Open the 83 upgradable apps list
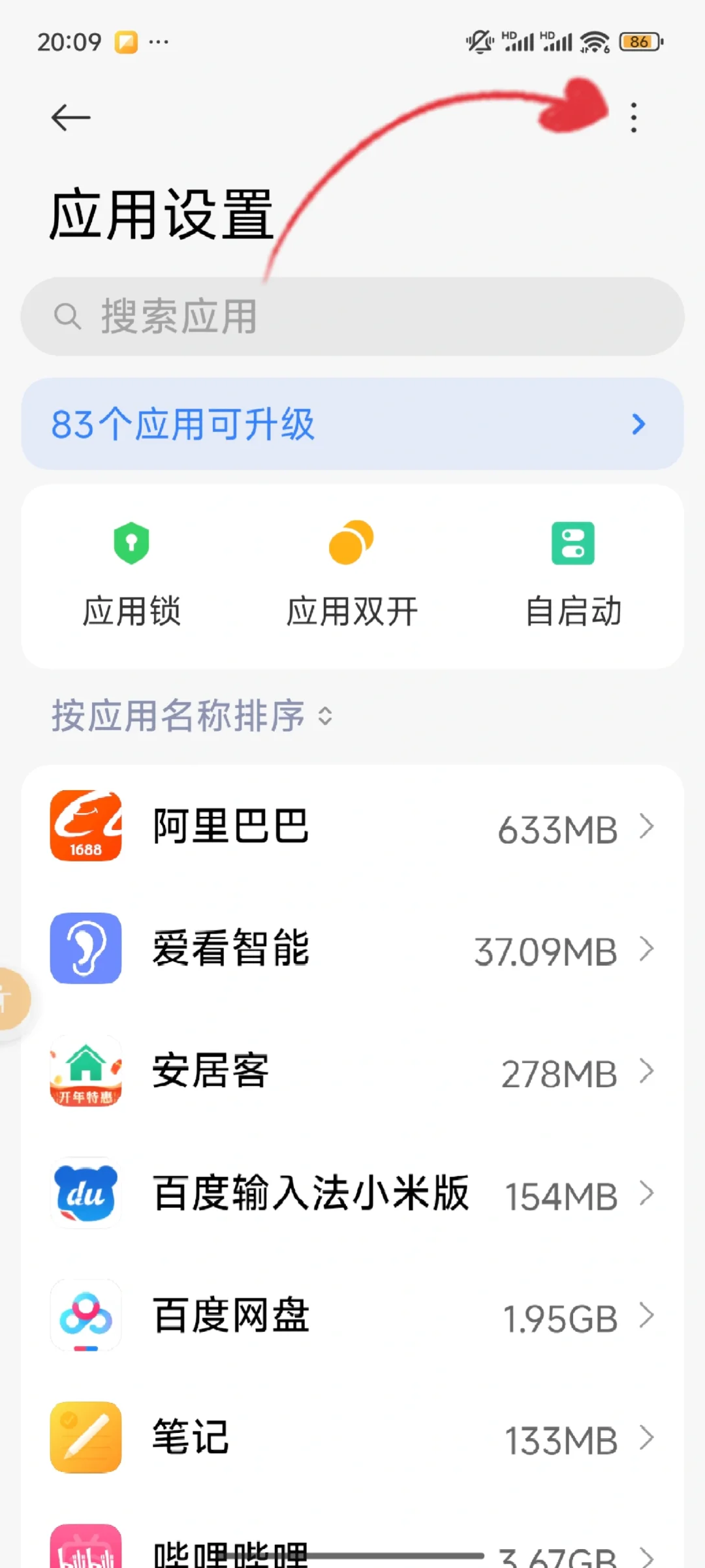The width and height of the screenshot is (705, 1568). point(352,425)
